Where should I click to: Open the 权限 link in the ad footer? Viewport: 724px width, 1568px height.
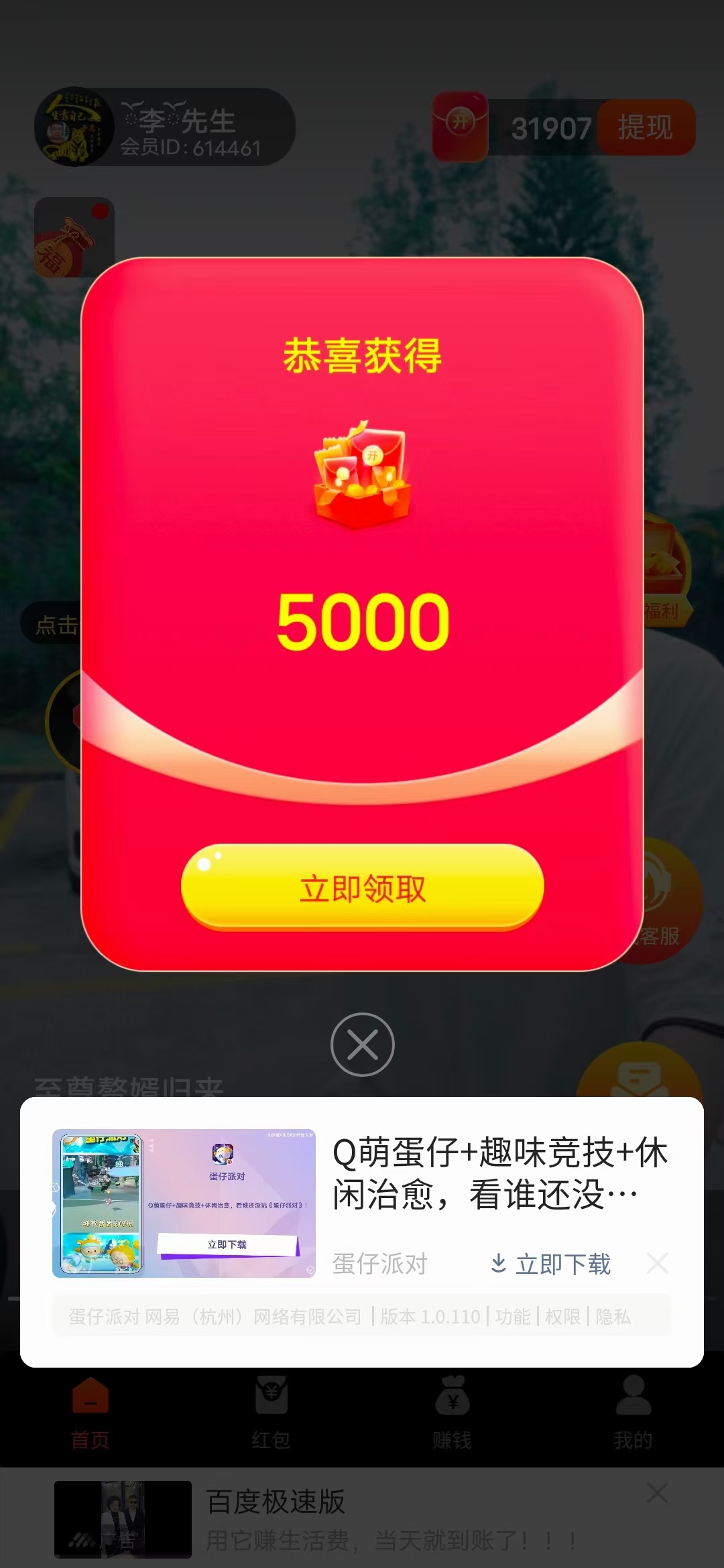pyautogui.click(x=562, y=1317)
